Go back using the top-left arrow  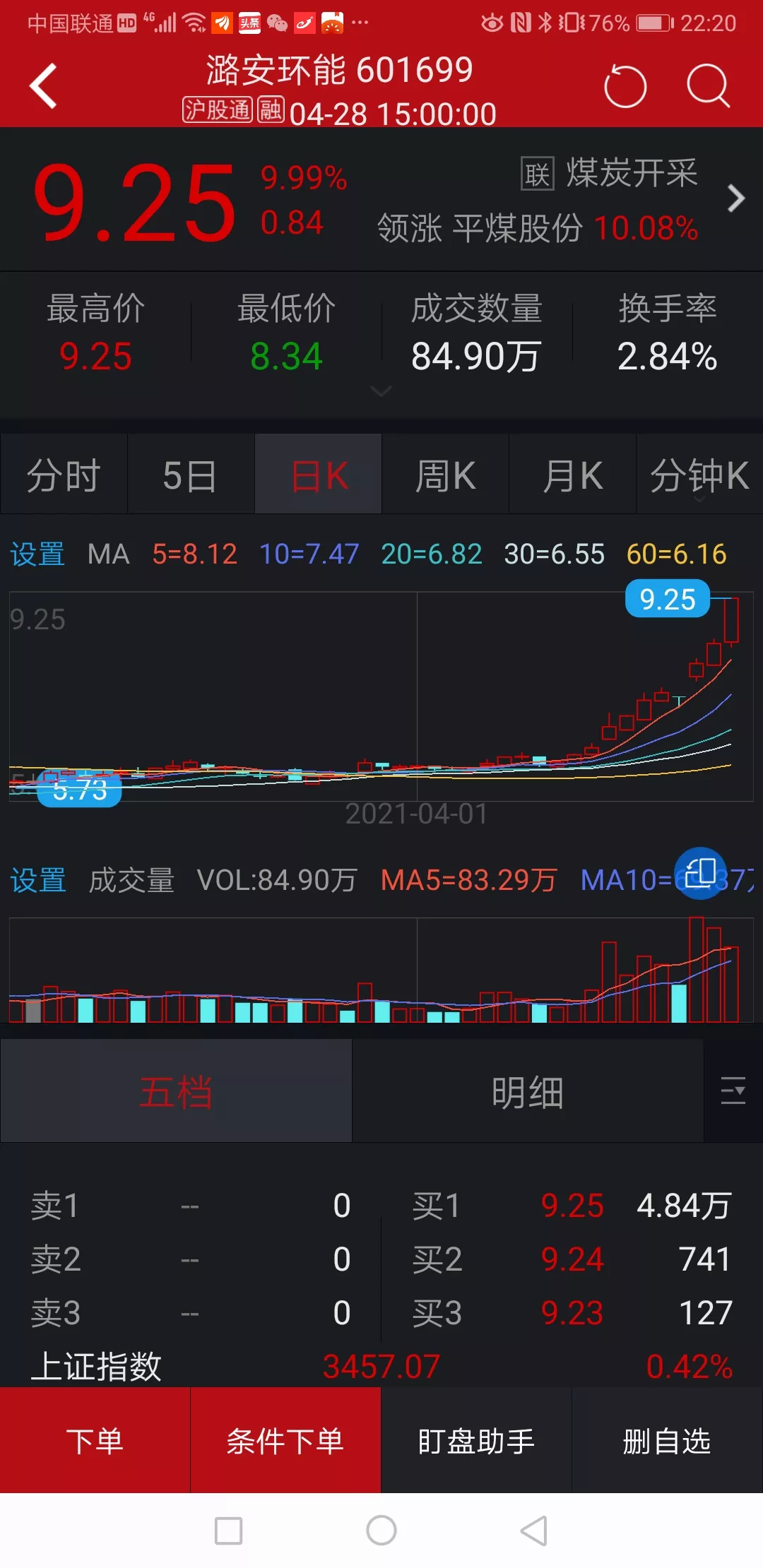point(44,86)
